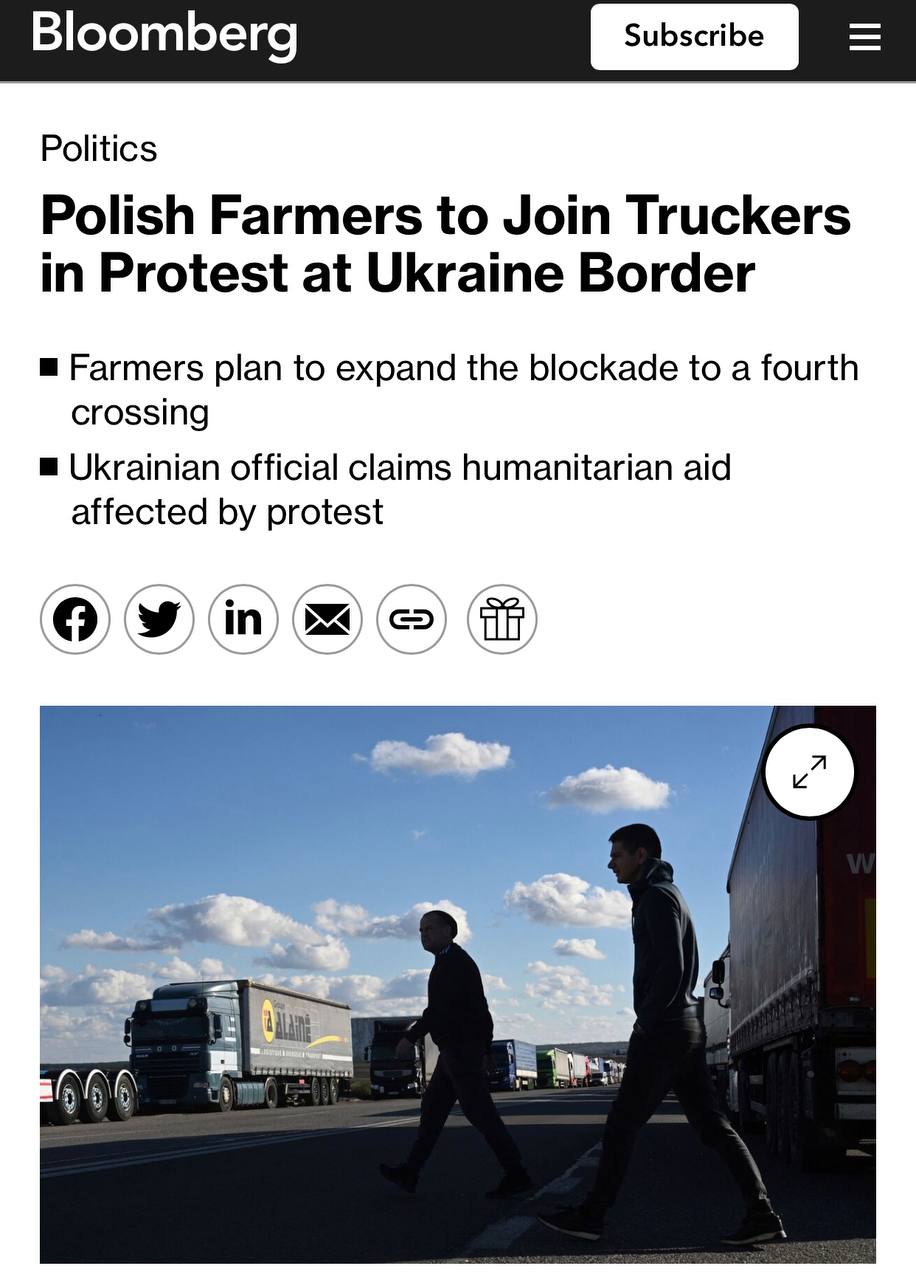916x1280 pixels.
Task: Share article on Facebook
Action: tap(75, 620)
